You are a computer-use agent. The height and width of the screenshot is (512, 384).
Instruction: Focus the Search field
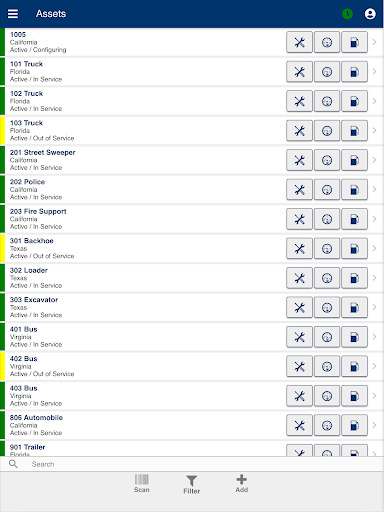[192, 464]
